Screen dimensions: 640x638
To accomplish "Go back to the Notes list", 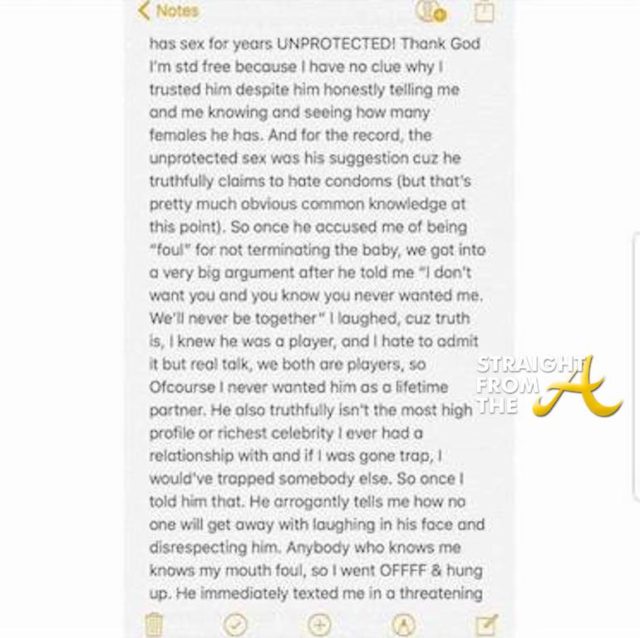I will 169,12.
